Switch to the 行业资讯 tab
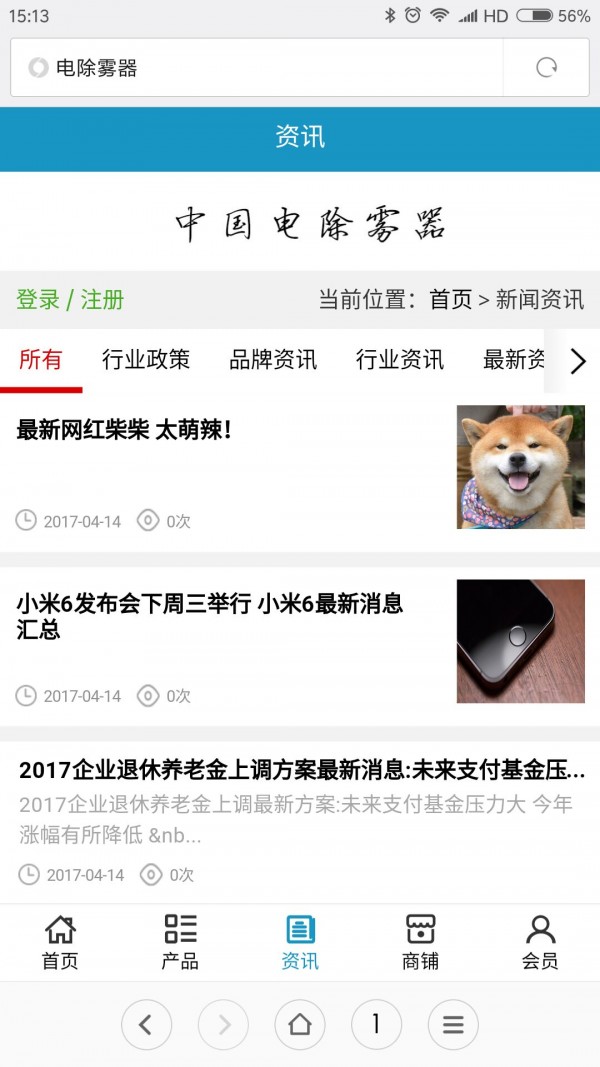600x1067 pixels. click(400, 360)
